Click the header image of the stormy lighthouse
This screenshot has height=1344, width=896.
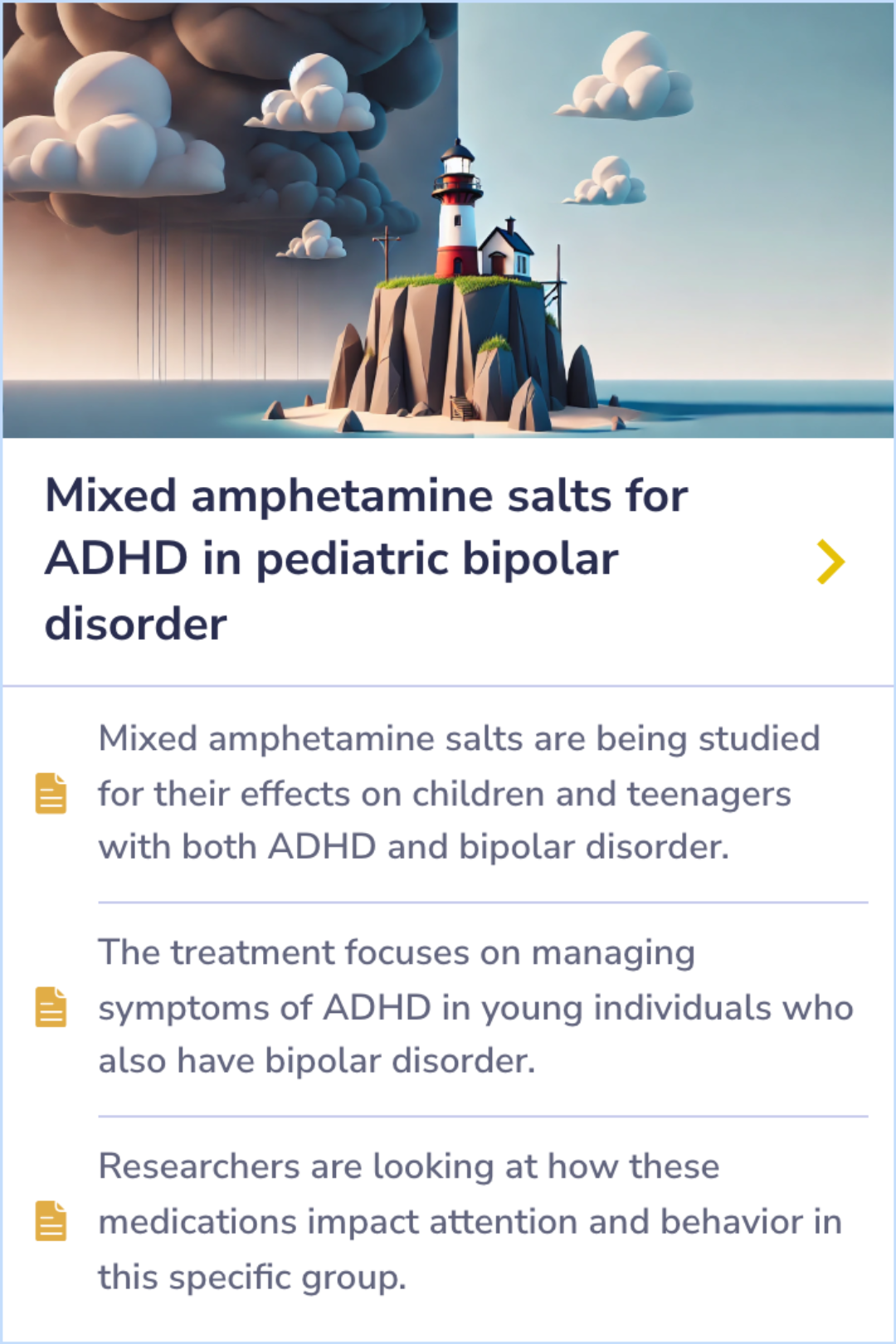(x=448, y=220)
